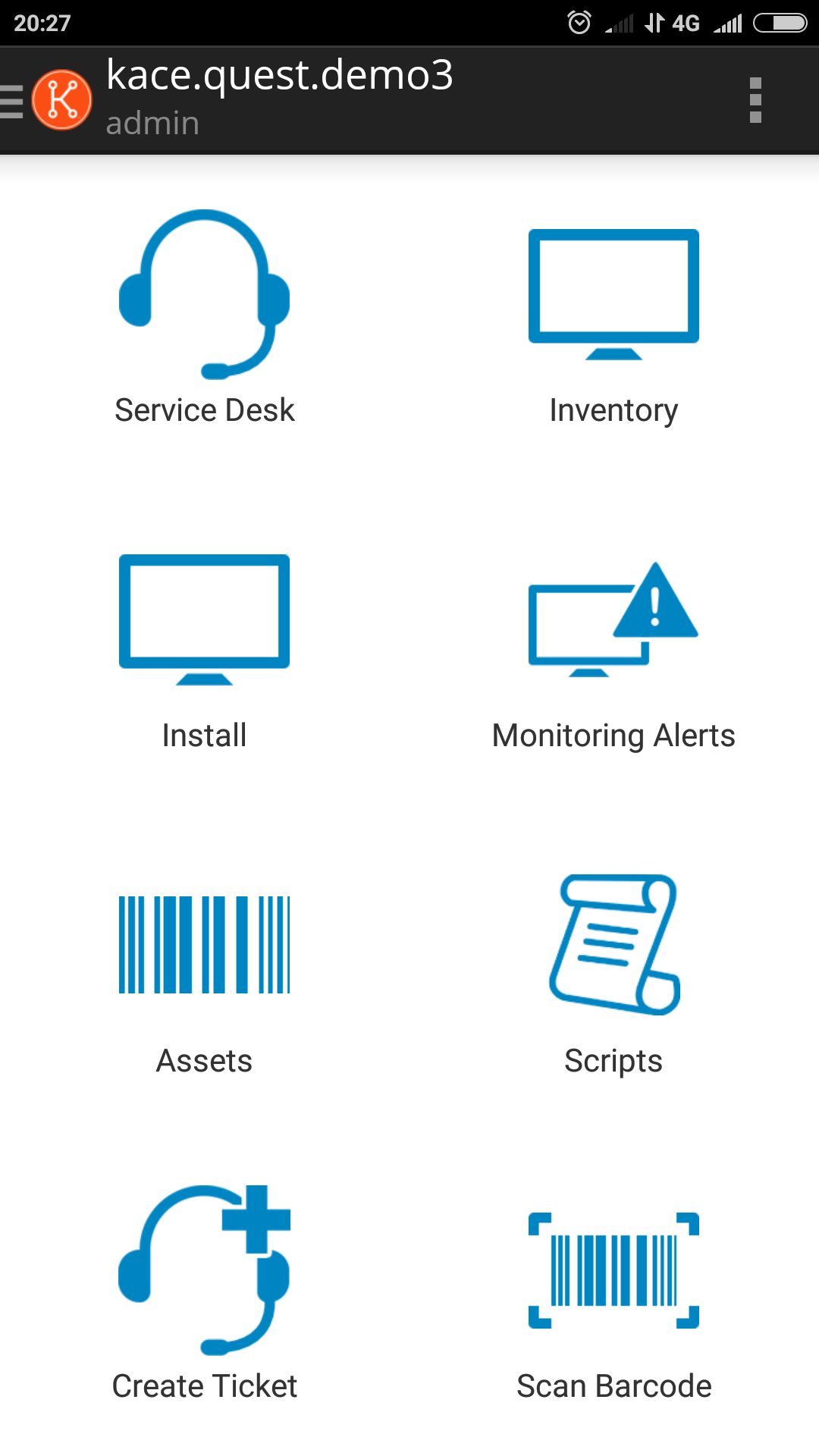Open Service Desk
This screenshot has height=1456, width=819.
point(205,318)
